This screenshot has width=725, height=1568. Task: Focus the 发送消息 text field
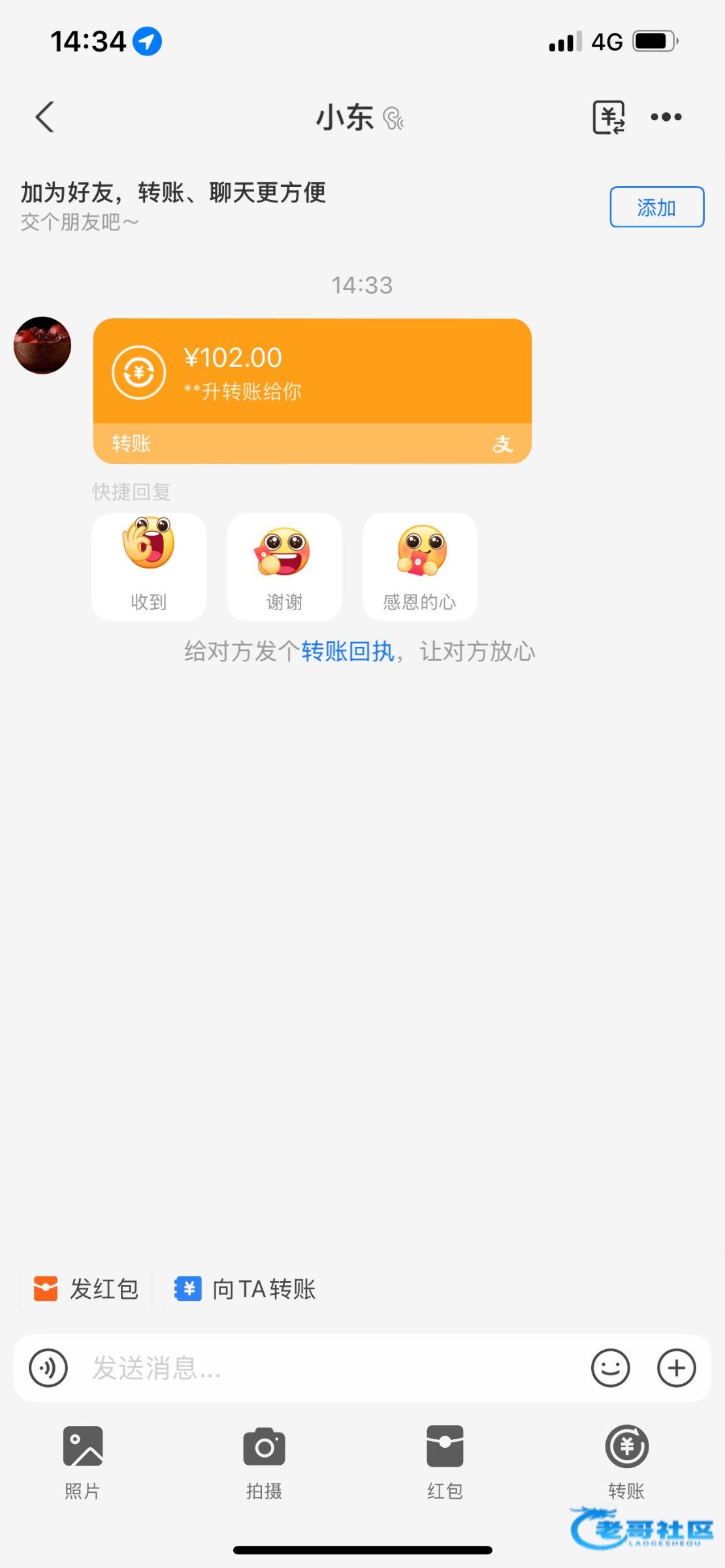click(x=327, y=1367)
